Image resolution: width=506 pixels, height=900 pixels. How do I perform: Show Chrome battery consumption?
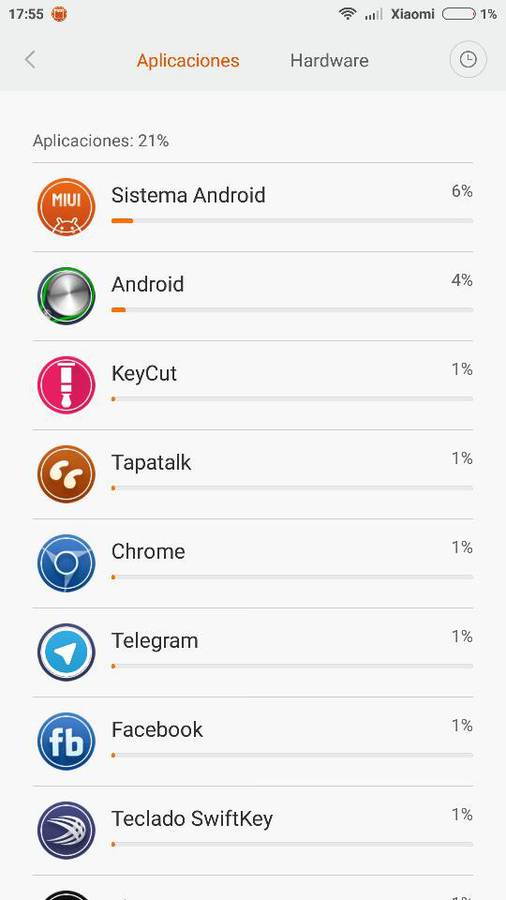(x=253, y=564)
